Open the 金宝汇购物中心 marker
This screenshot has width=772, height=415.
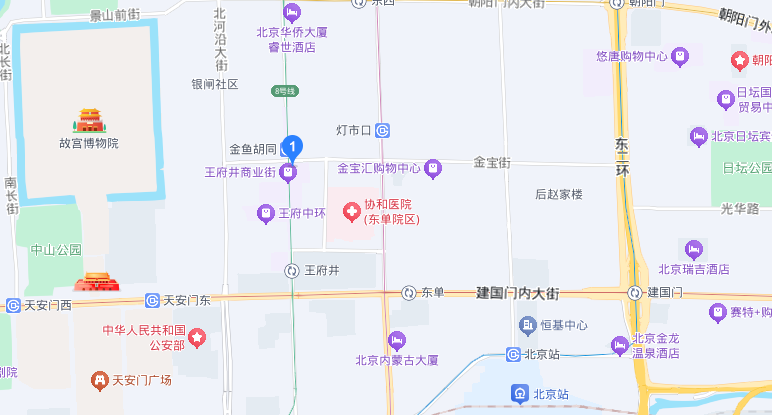click(433, 167)
